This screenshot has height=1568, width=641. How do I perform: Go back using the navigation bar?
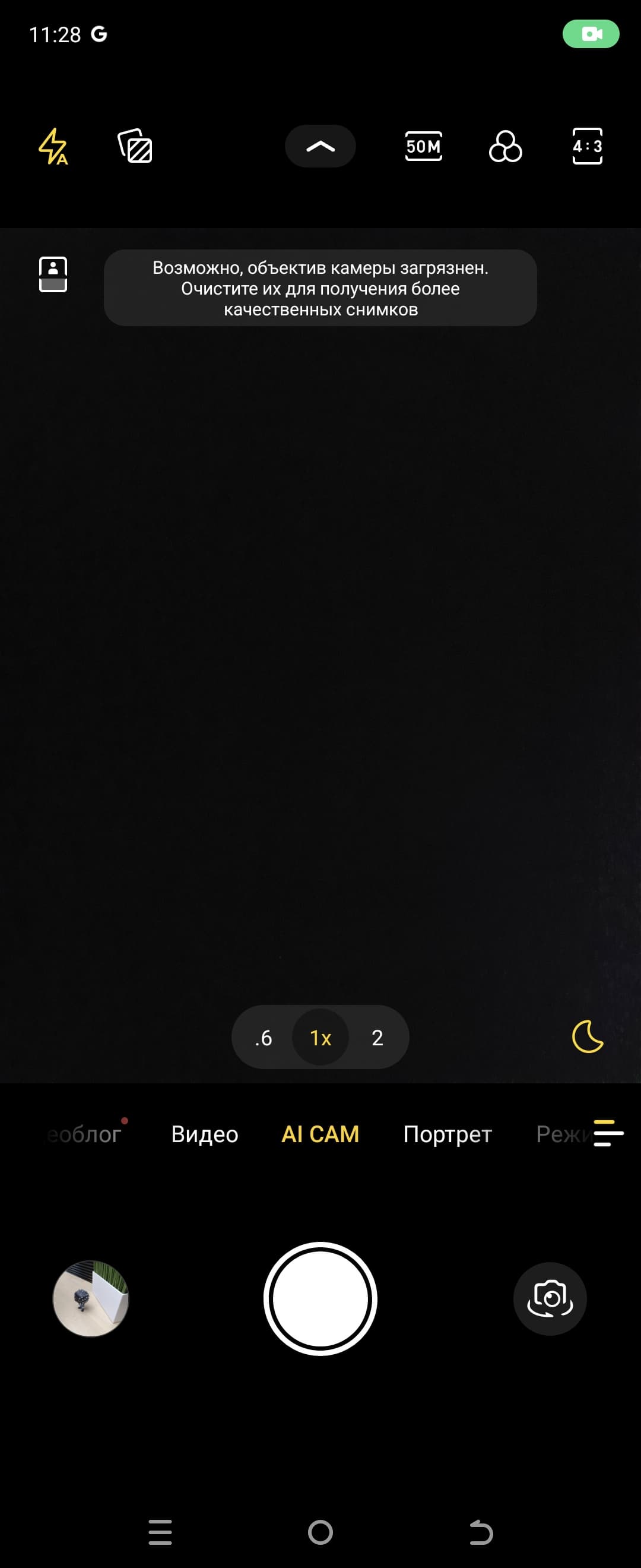481,1532
